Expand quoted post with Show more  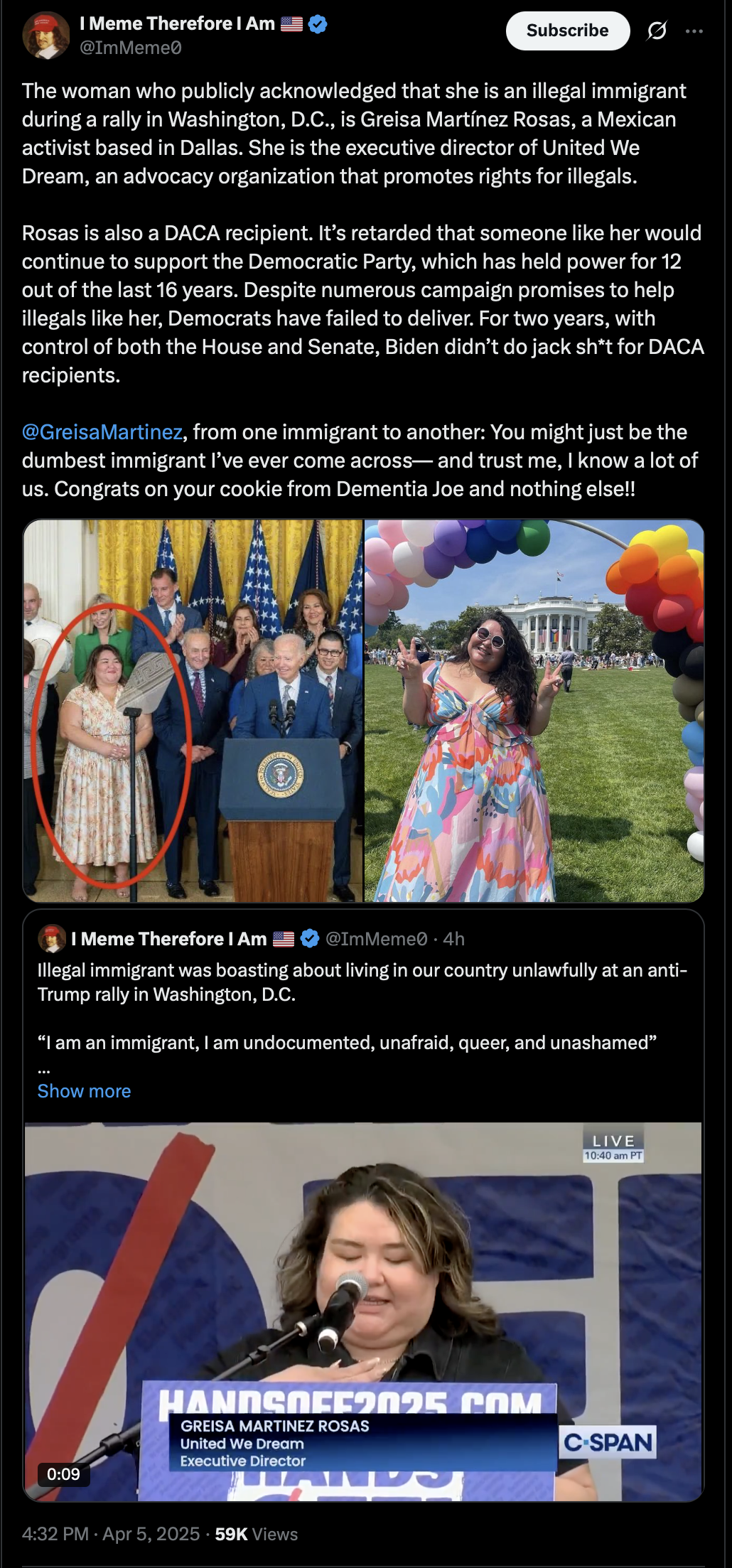coord(84,1090)
